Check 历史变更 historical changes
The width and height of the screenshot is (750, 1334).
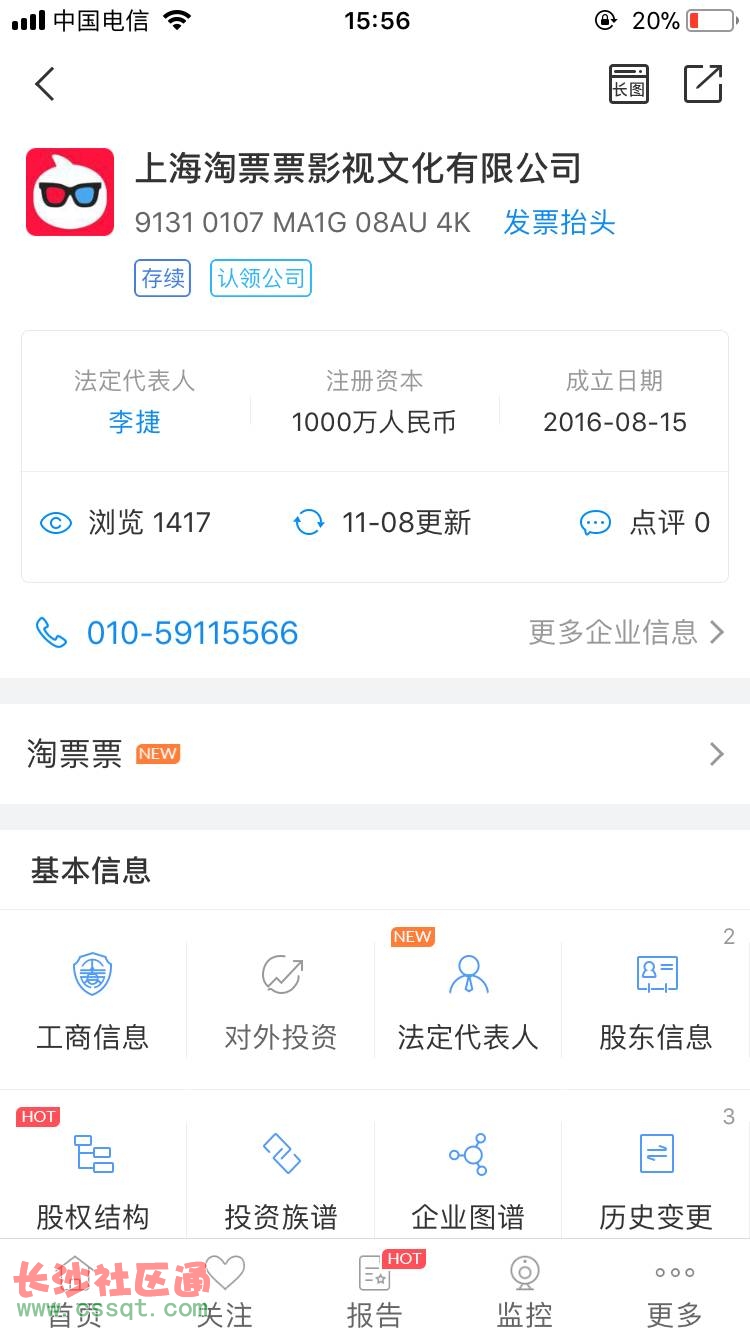(x=656, y=1180)
